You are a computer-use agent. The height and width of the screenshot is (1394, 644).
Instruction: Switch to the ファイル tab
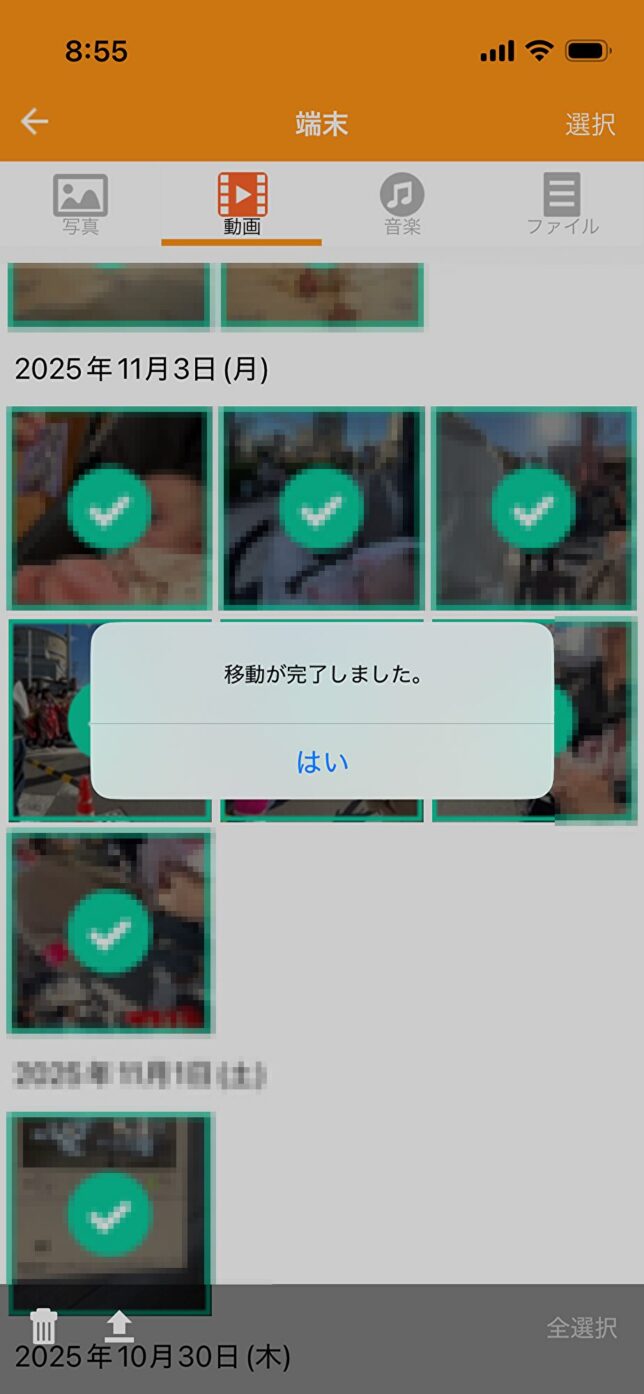[x=562, y=204]
